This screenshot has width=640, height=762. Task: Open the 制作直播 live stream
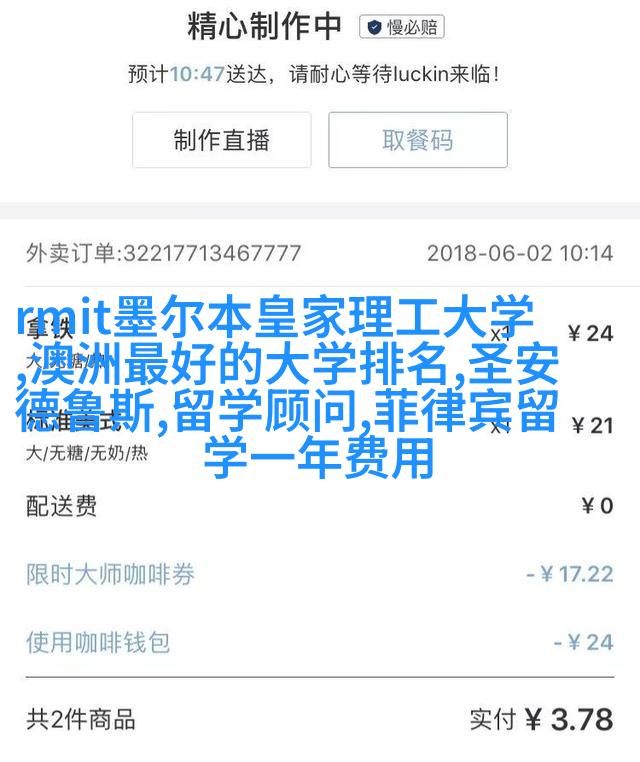222,140
